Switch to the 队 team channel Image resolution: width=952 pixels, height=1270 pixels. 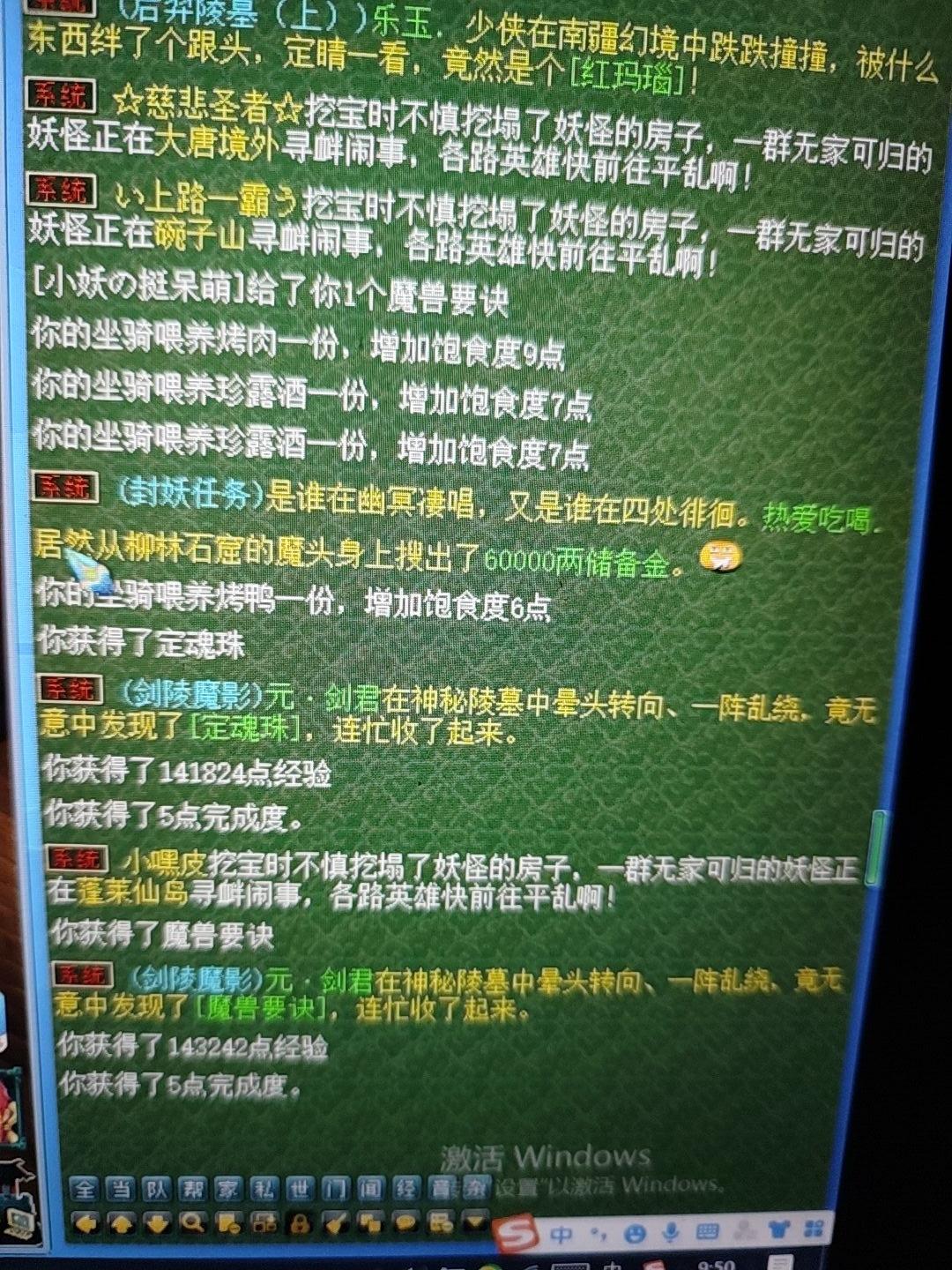point(156,1188)
